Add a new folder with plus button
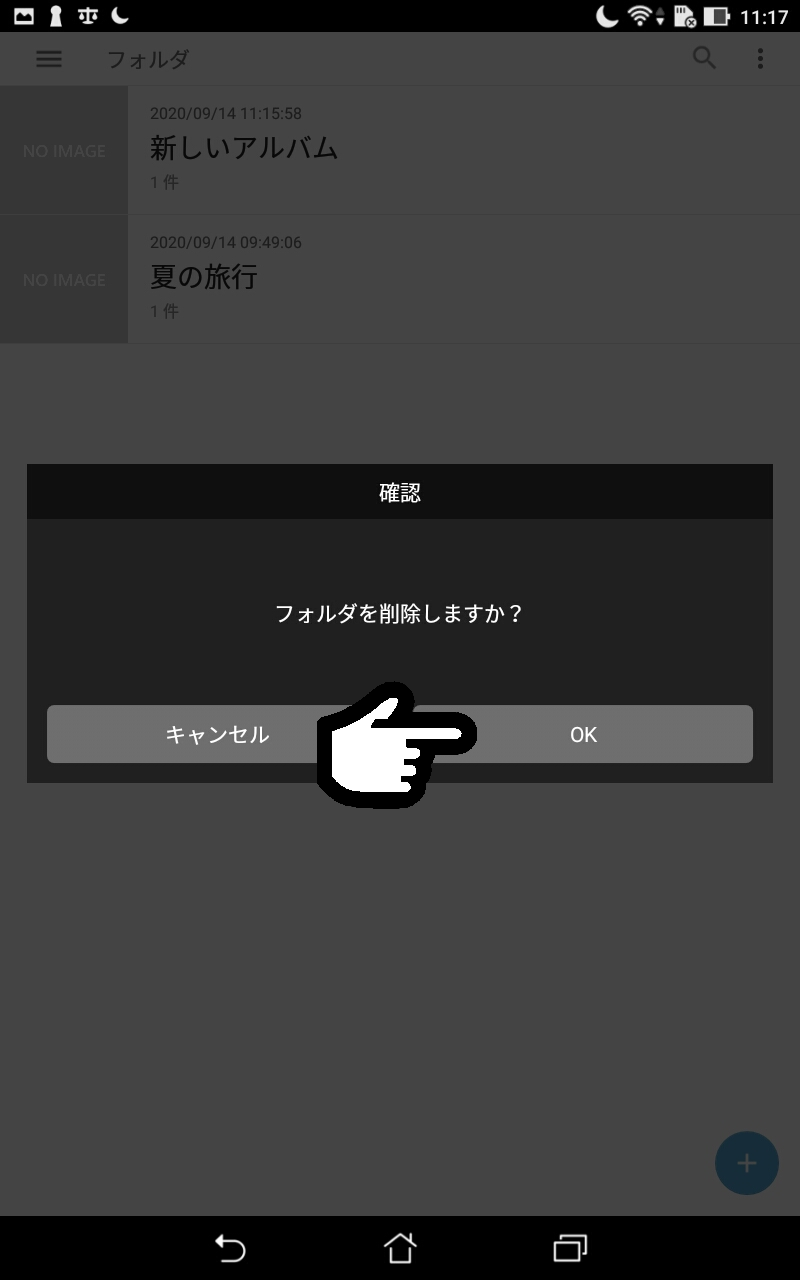Viewport: 800px width, 1280px height. pyautogui.click(x=747, y=1163)
